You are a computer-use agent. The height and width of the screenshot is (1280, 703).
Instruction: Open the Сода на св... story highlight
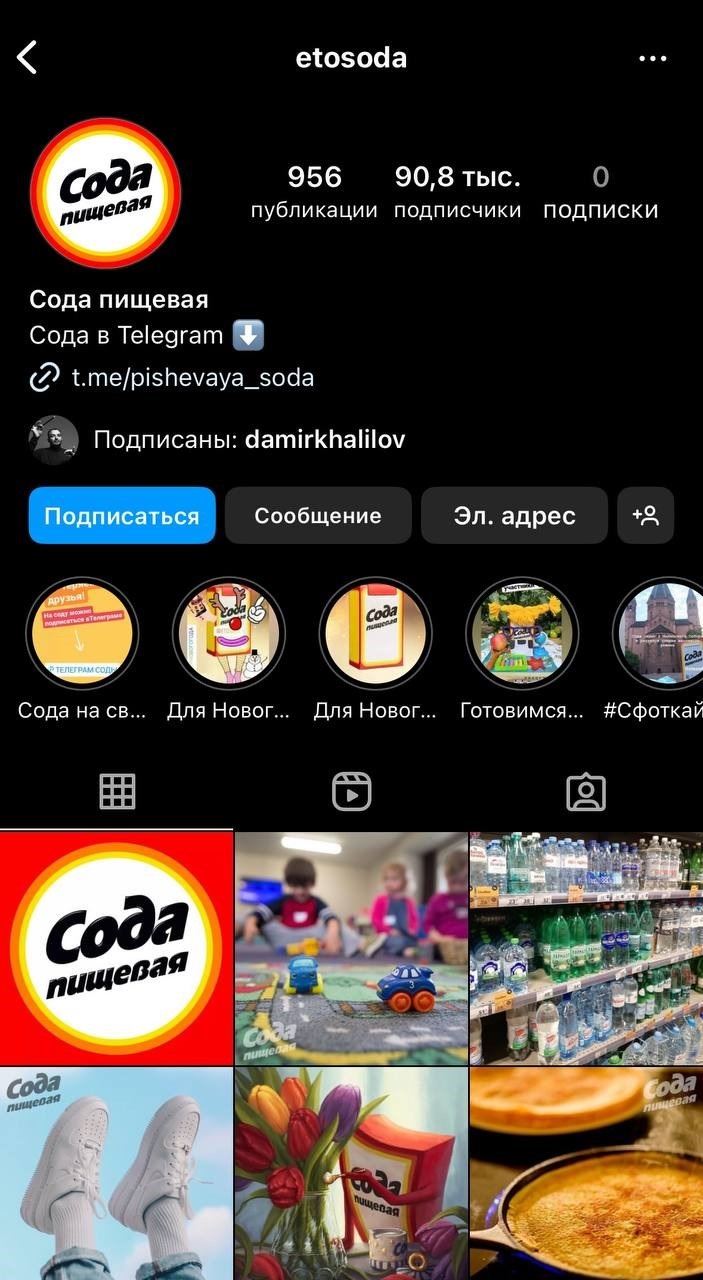(x=82, y=634)
